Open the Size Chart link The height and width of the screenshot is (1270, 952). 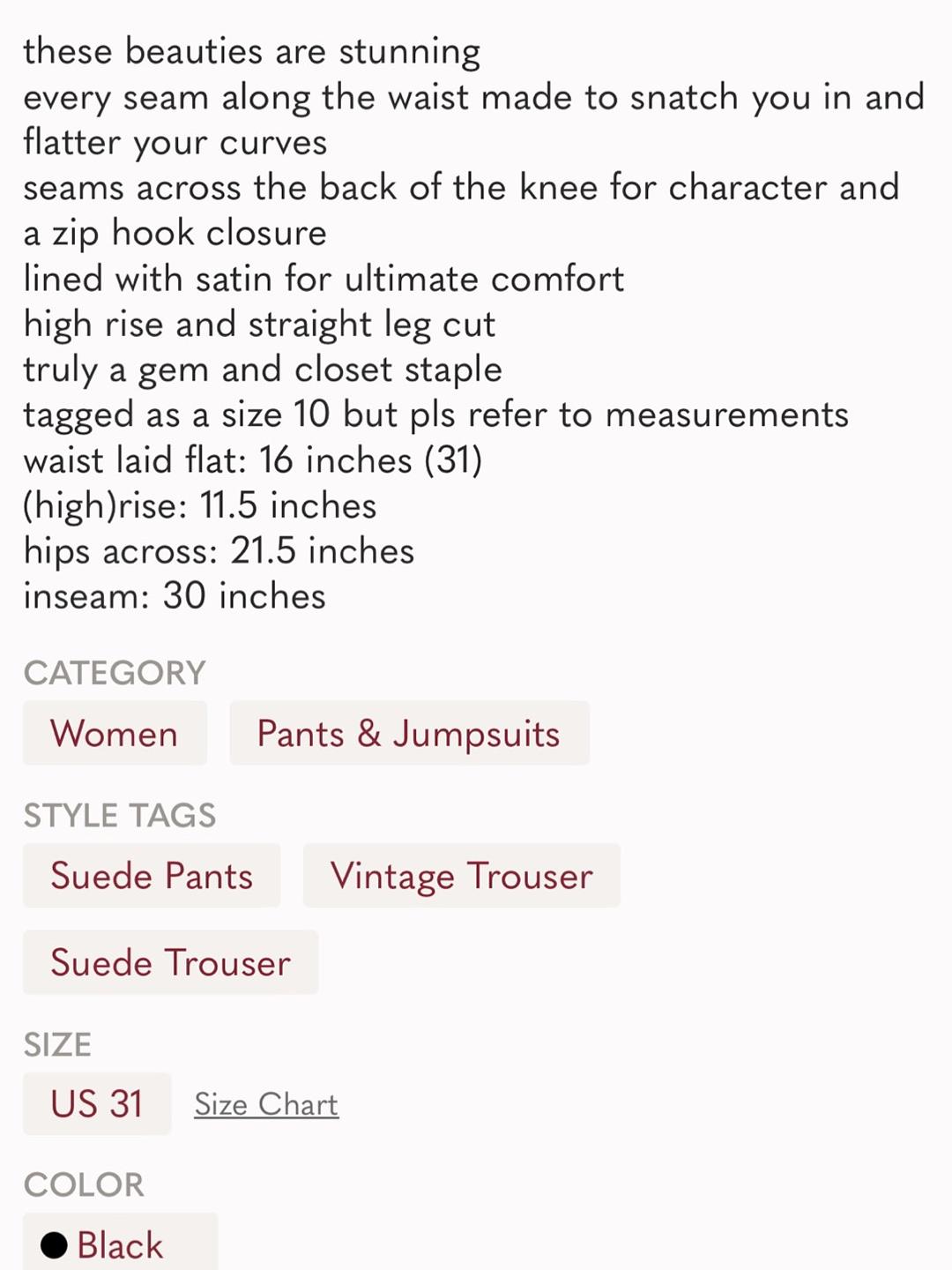pos(266,1104)
